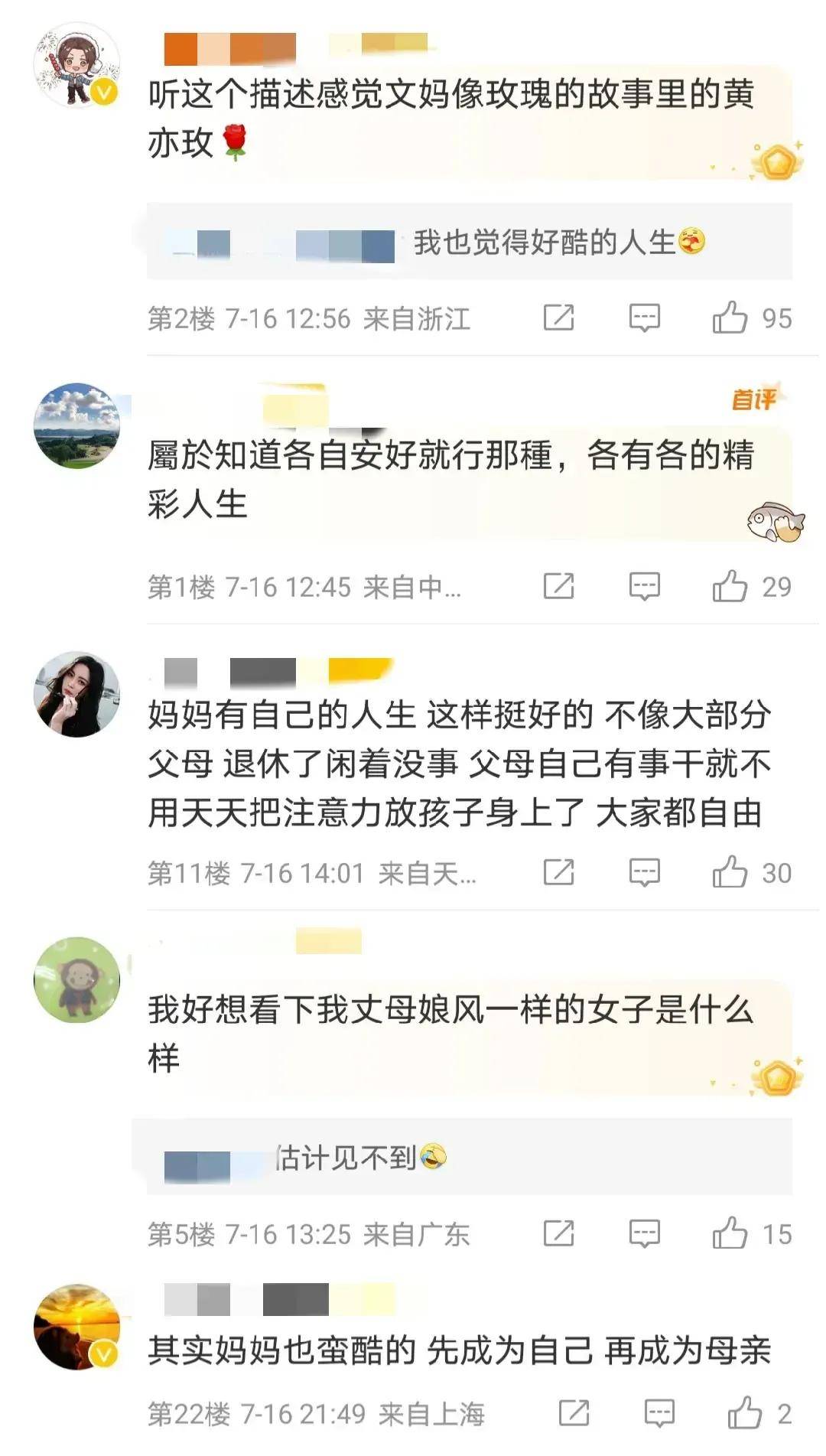Open the monkey avatar of 第5楼 commenter

(76, 980)
